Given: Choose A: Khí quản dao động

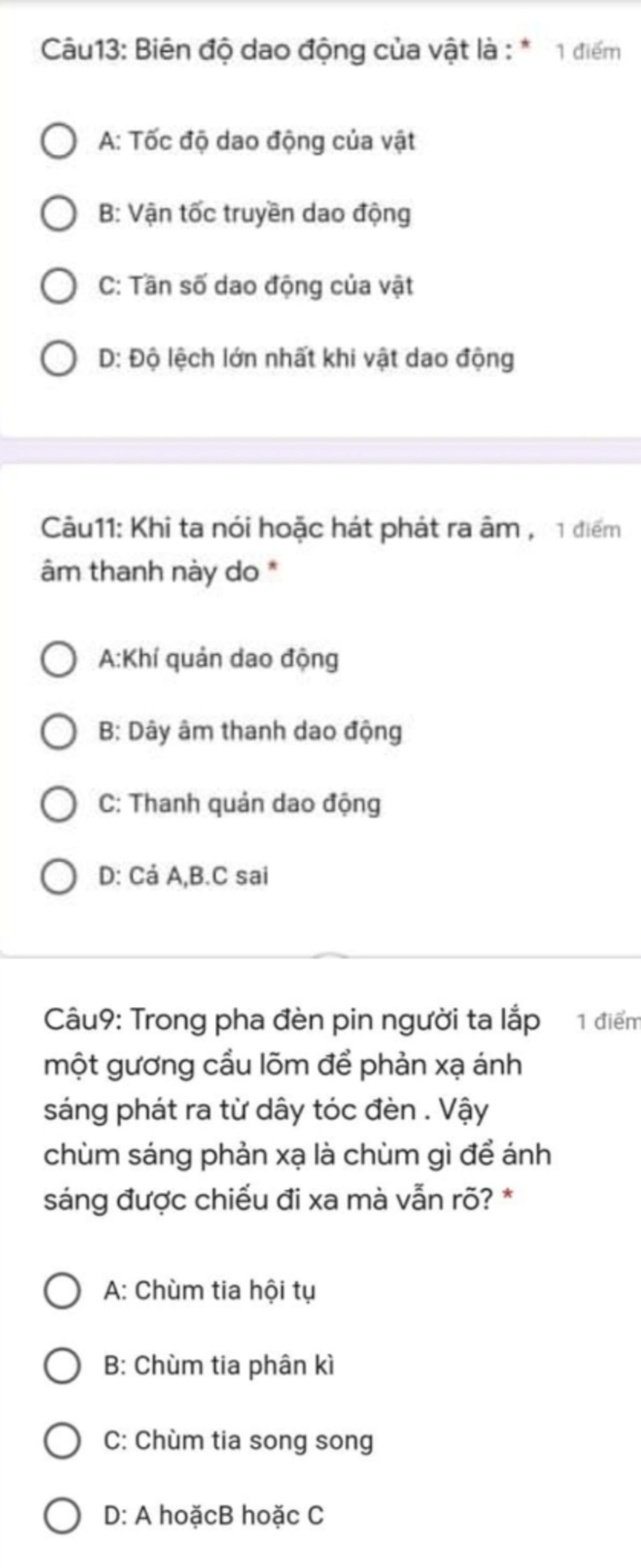Looking at the screenshot, I should point(59,660).
